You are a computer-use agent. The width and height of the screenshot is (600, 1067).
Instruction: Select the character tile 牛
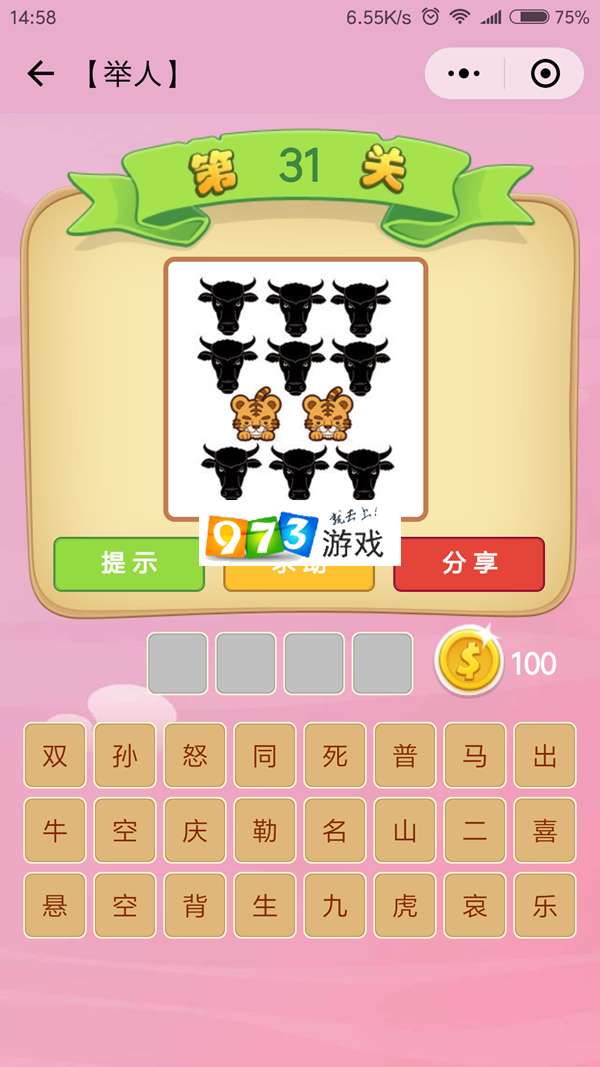click(55, 830)
